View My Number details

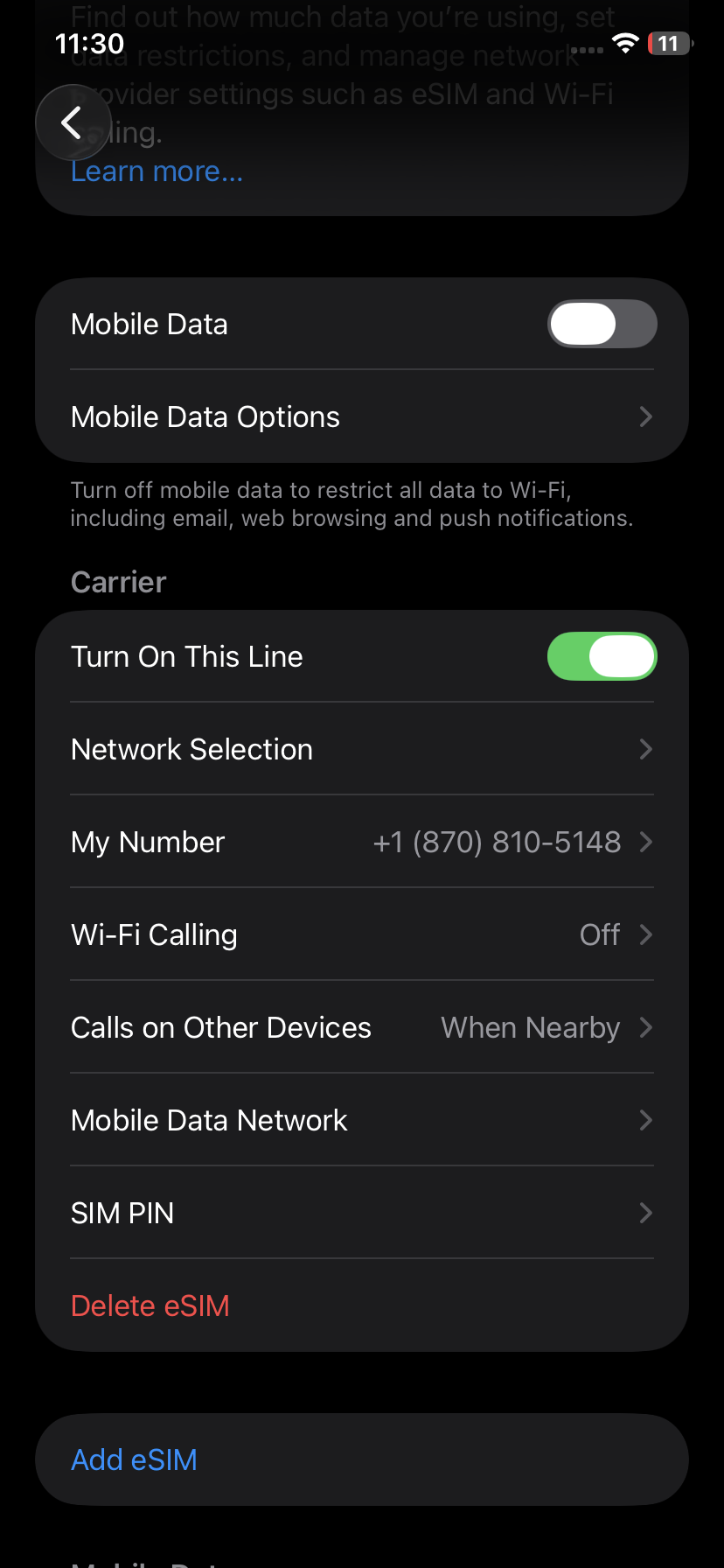point(362,842)
